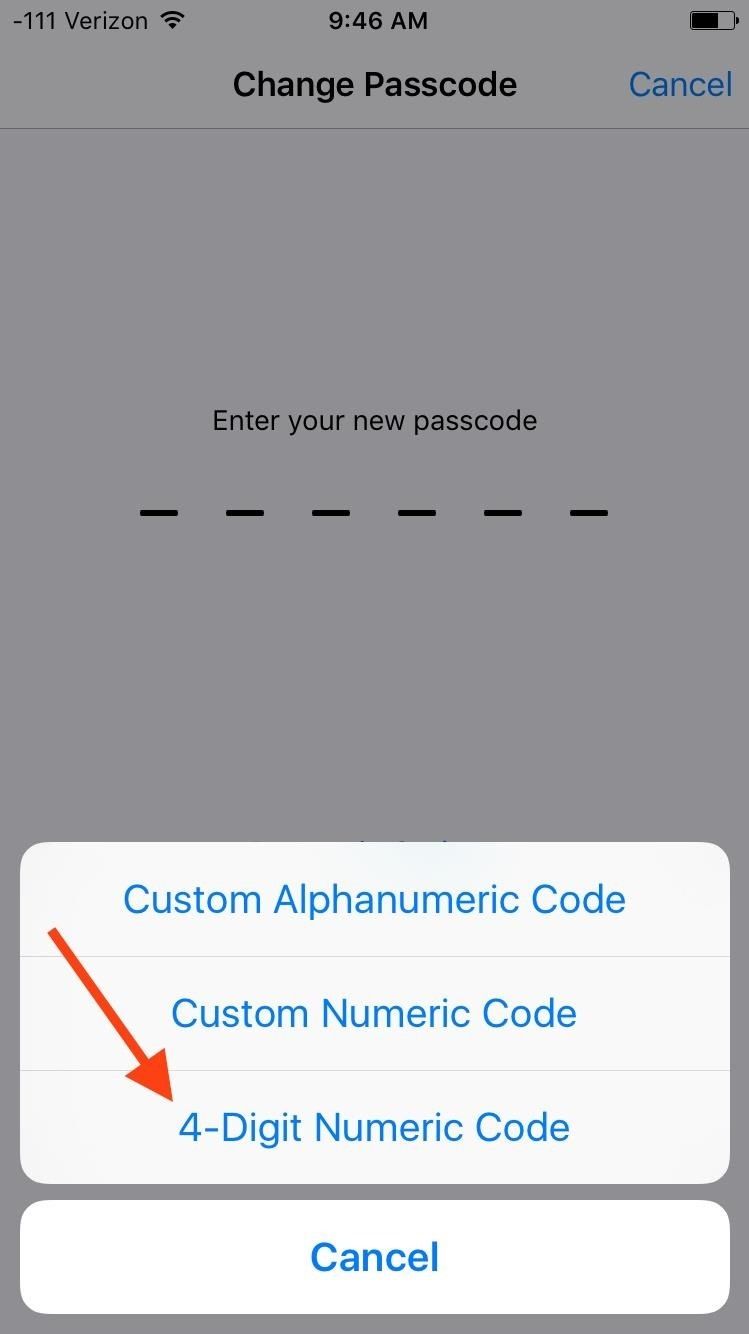Tap the last passcode entry dash
This screenshot has height=1334, width=749.
tap(588, 512)
